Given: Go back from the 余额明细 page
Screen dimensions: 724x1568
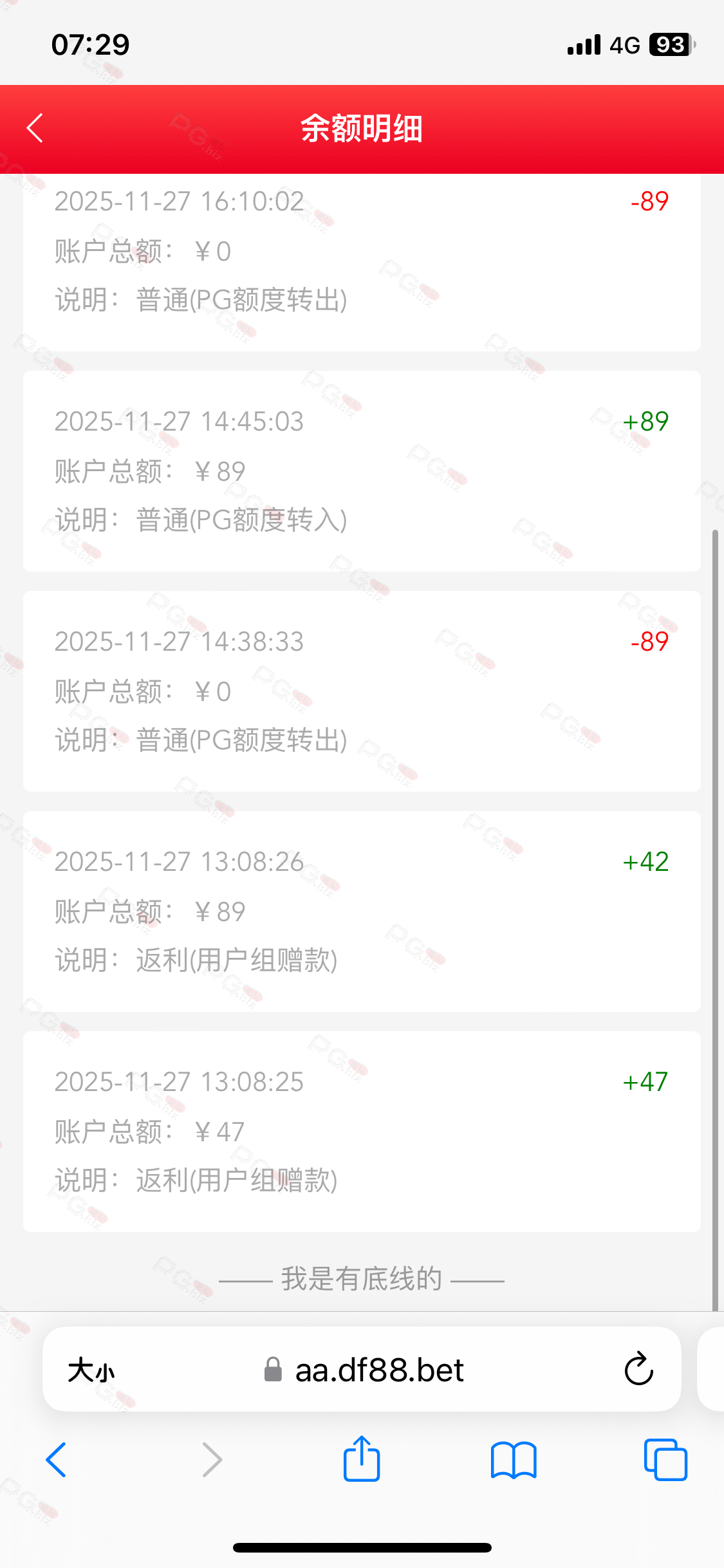Looking at the screenshot, I should (x=35, y=128).
